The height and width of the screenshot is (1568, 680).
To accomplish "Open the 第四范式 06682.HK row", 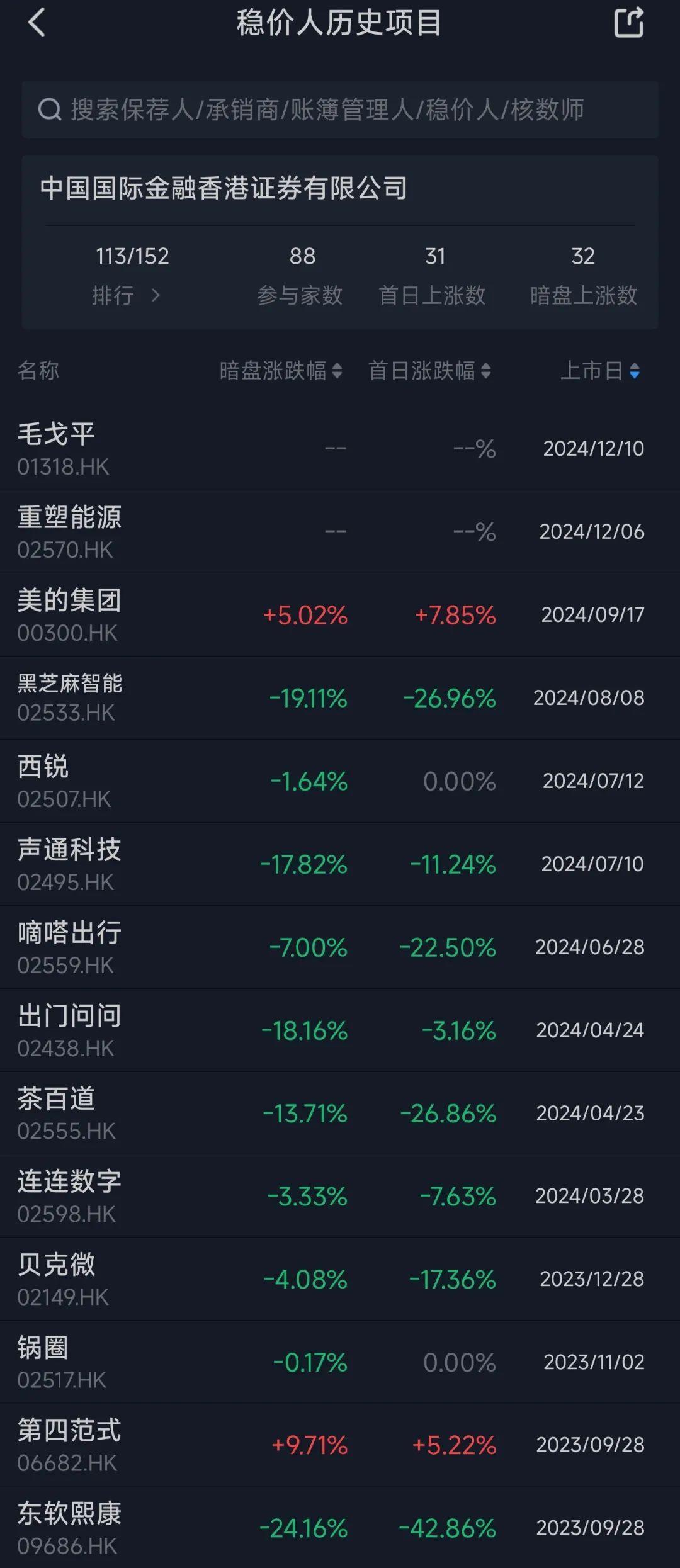I will point(340,1445).
